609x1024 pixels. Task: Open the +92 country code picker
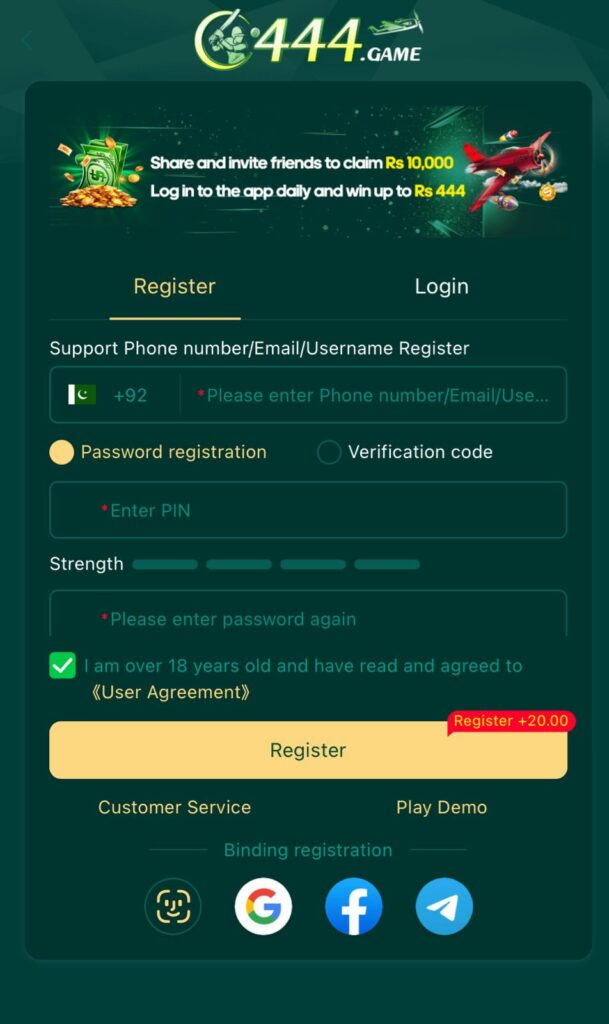(x=110, y=395)
